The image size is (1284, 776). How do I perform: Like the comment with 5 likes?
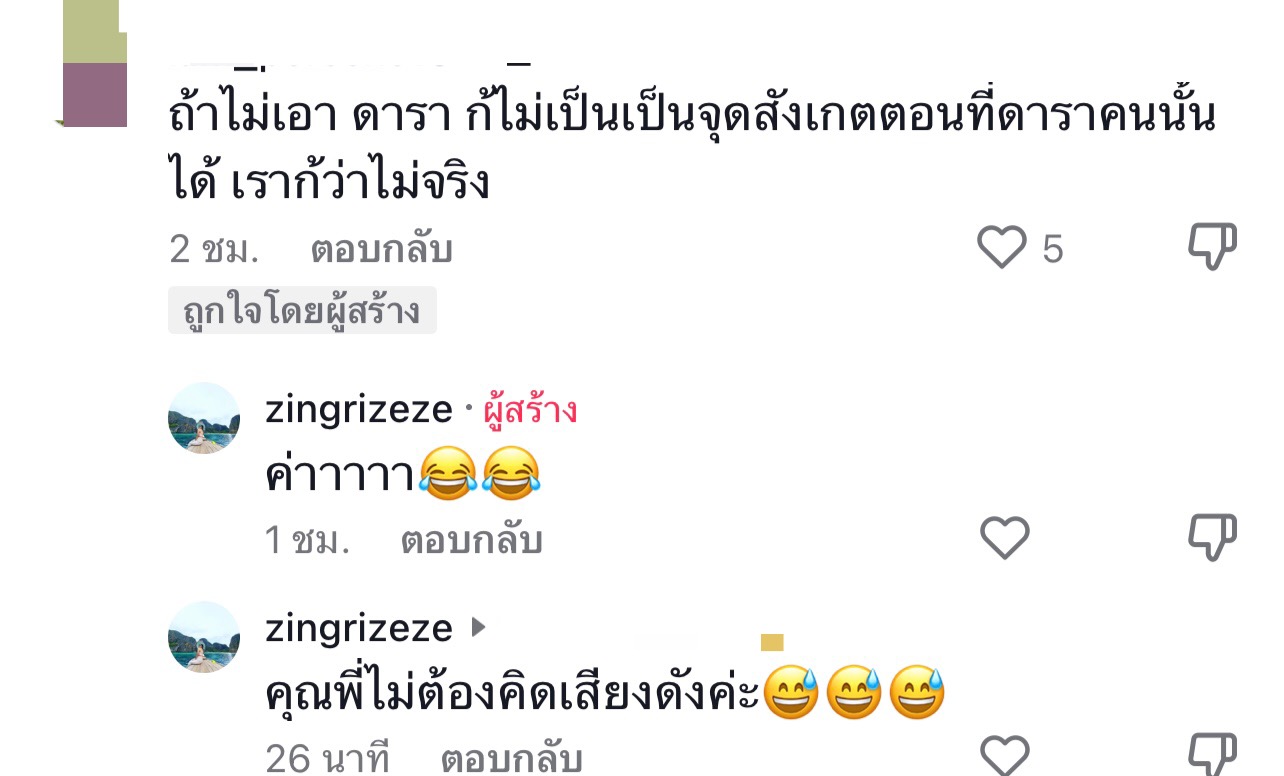1002,247
